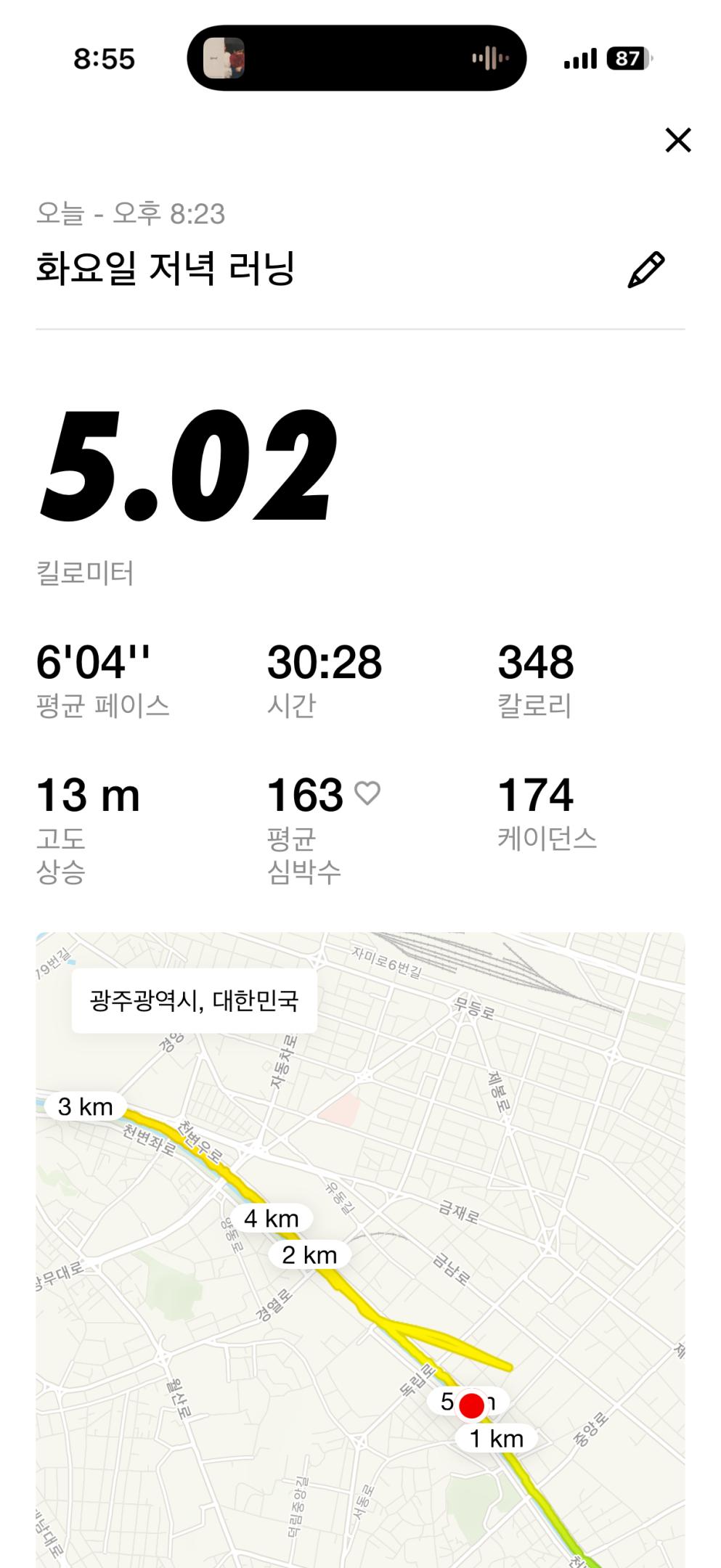Open the Dynamic Island now-playing pill

357,58
